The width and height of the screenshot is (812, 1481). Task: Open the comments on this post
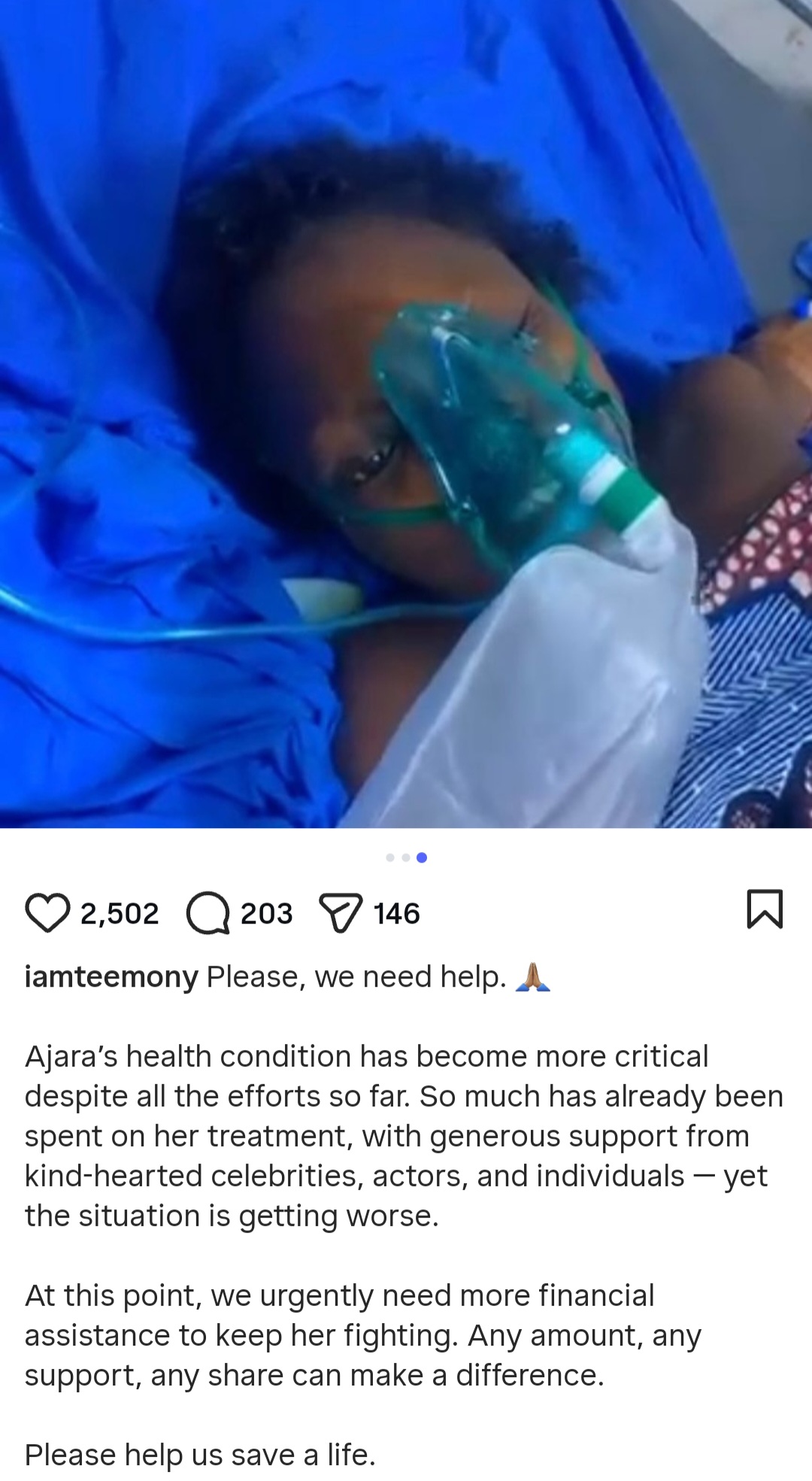pos(208,913)
